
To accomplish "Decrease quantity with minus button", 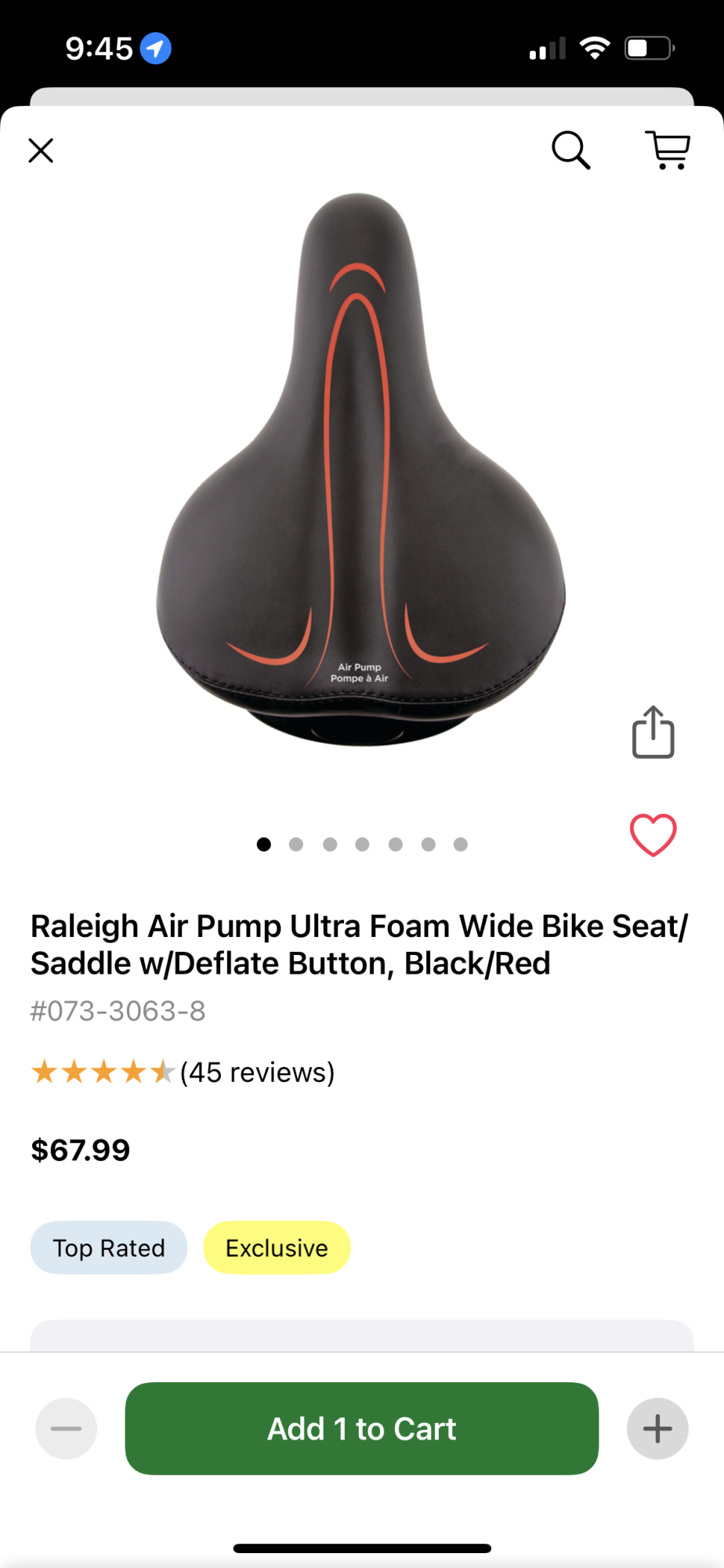I will pos(66,1428).
